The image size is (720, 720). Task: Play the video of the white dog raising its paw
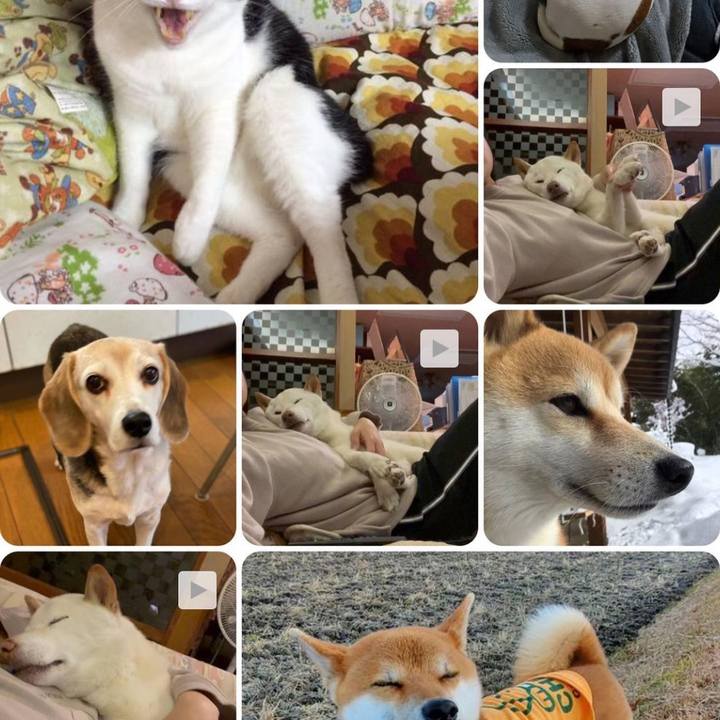[x=601, y=185]
